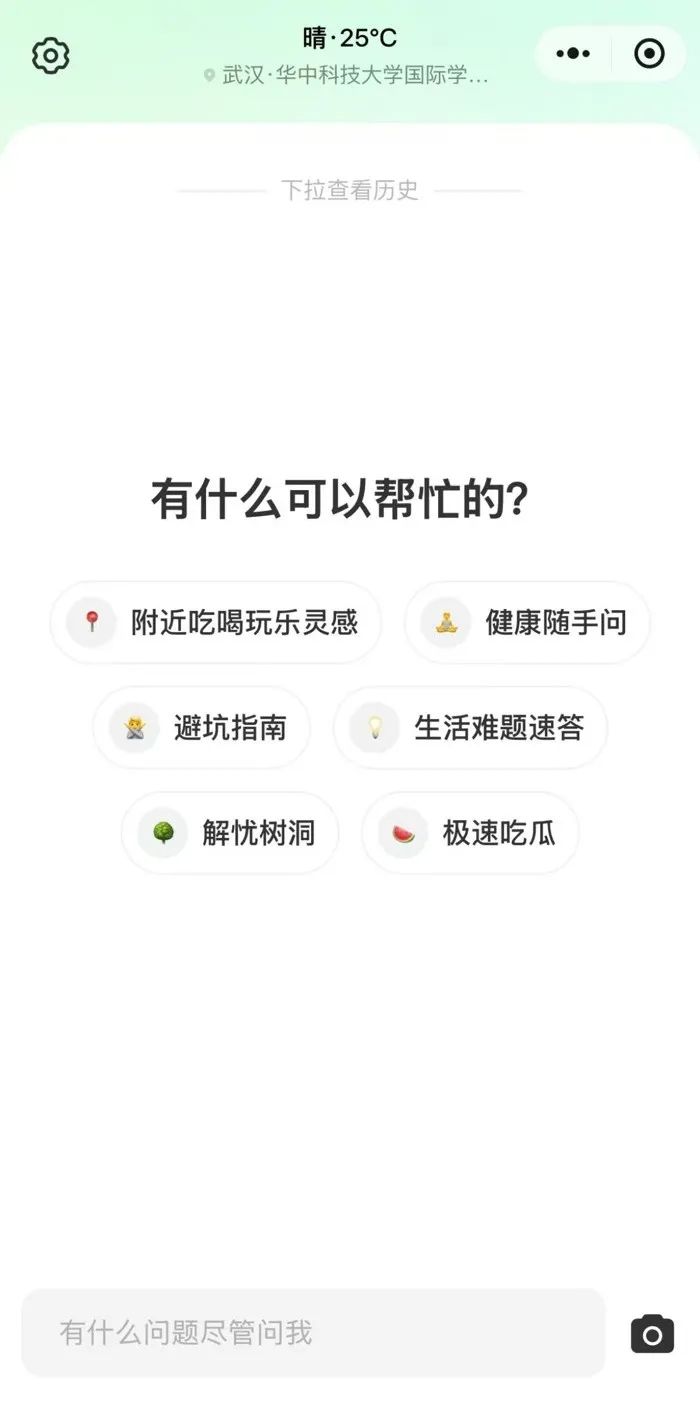Select the 解忧树洞 chip
The height and width of the screenshot is (1404, 700).
[230, 833]
